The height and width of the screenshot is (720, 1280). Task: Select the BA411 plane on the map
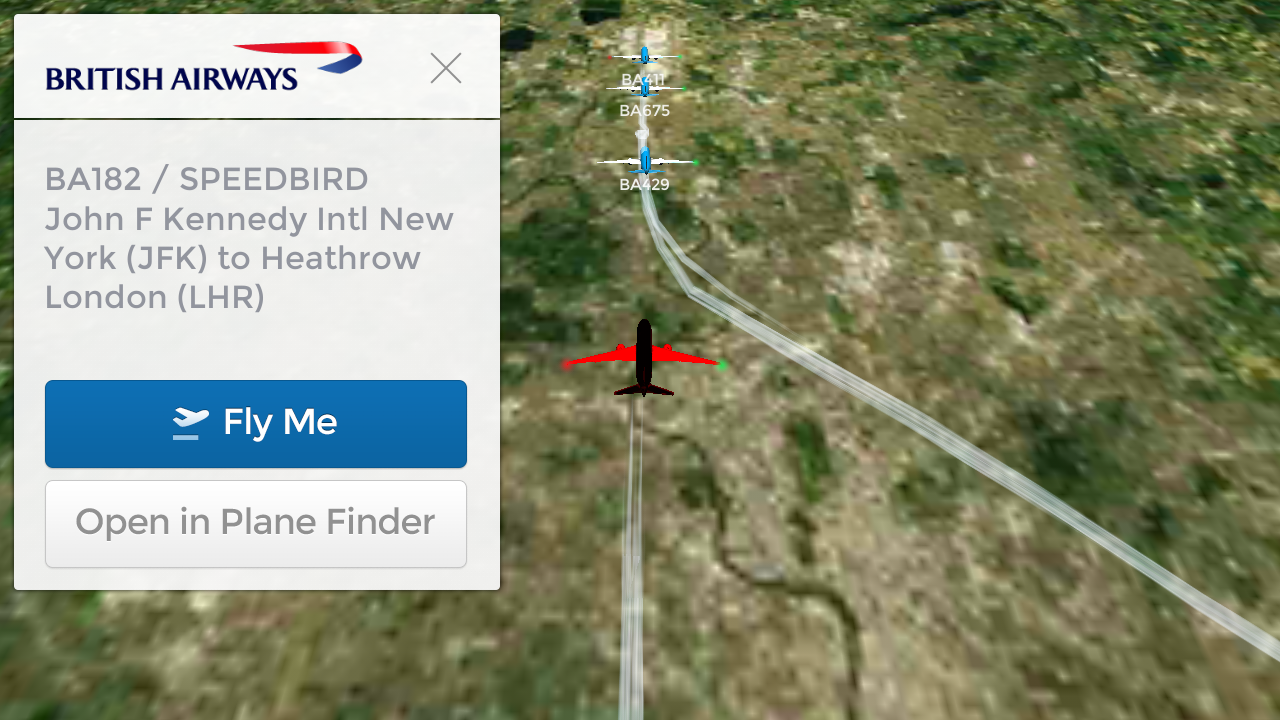(645, 57)
